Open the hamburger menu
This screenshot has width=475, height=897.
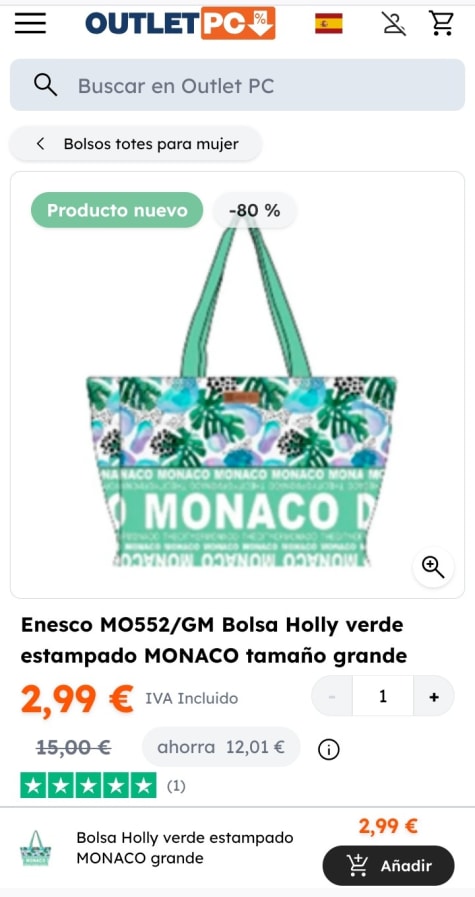coord(30,23)
